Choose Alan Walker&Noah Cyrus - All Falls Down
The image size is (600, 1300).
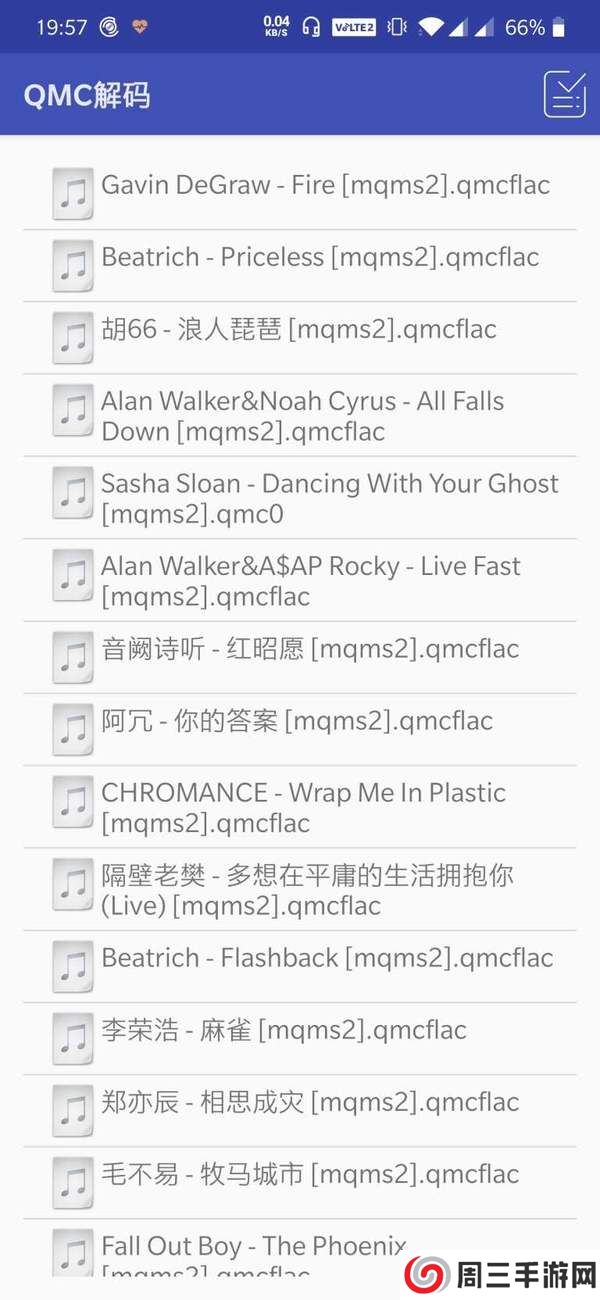pyautogui.click(x=302, y=416)
